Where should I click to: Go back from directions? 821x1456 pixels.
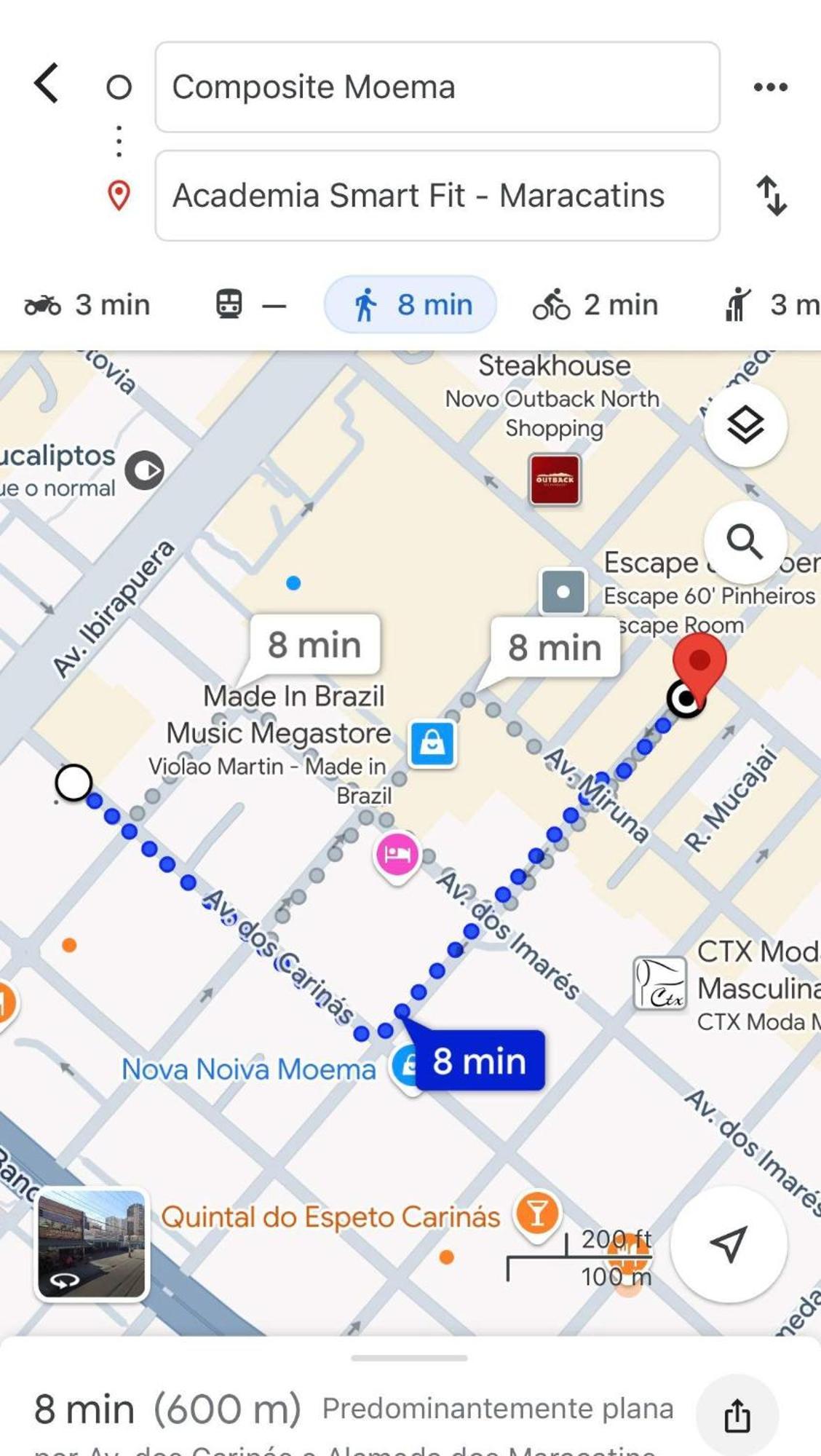[x=47, y=83]
